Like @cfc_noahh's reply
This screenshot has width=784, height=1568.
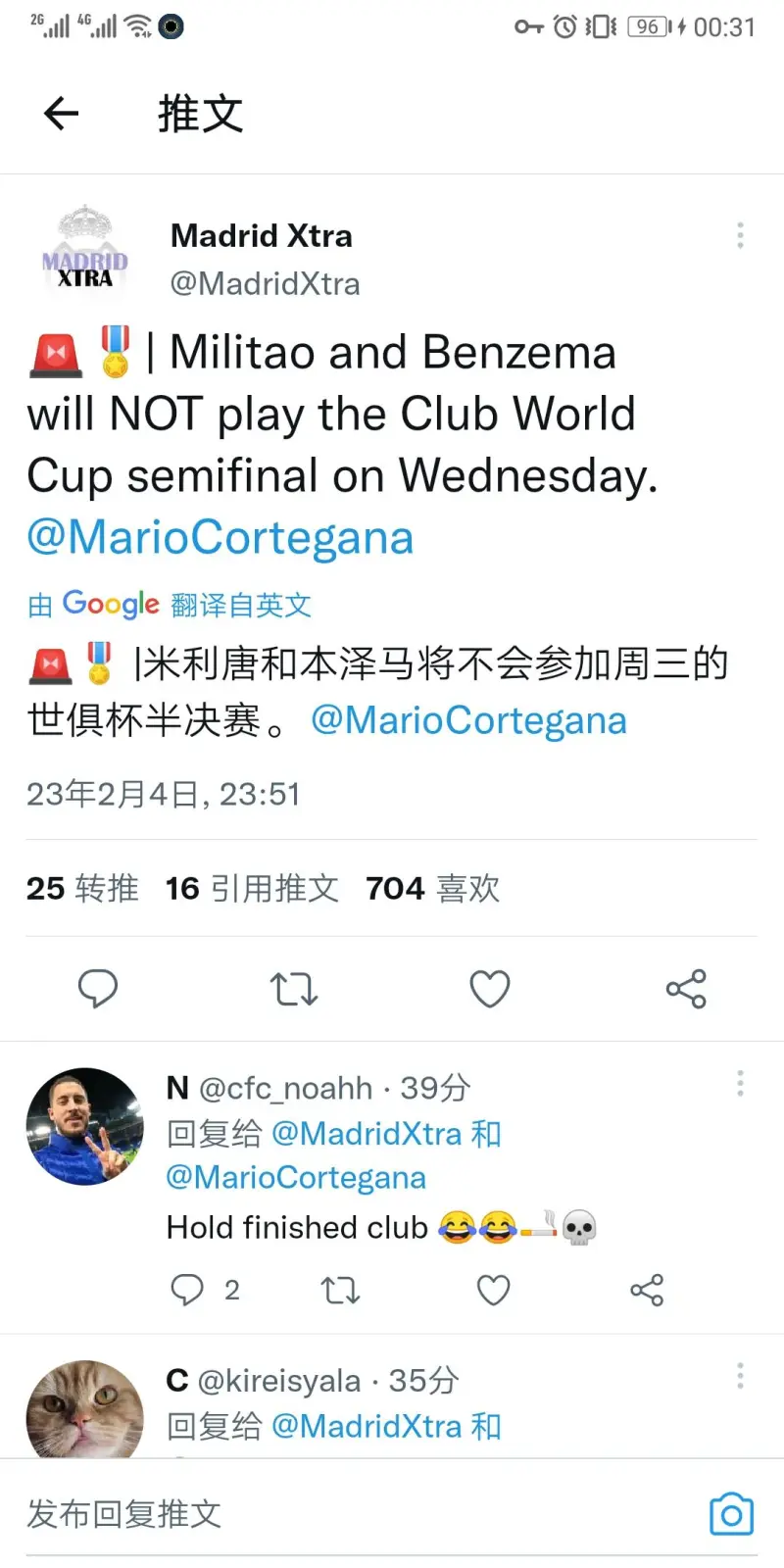point(493,1290)
